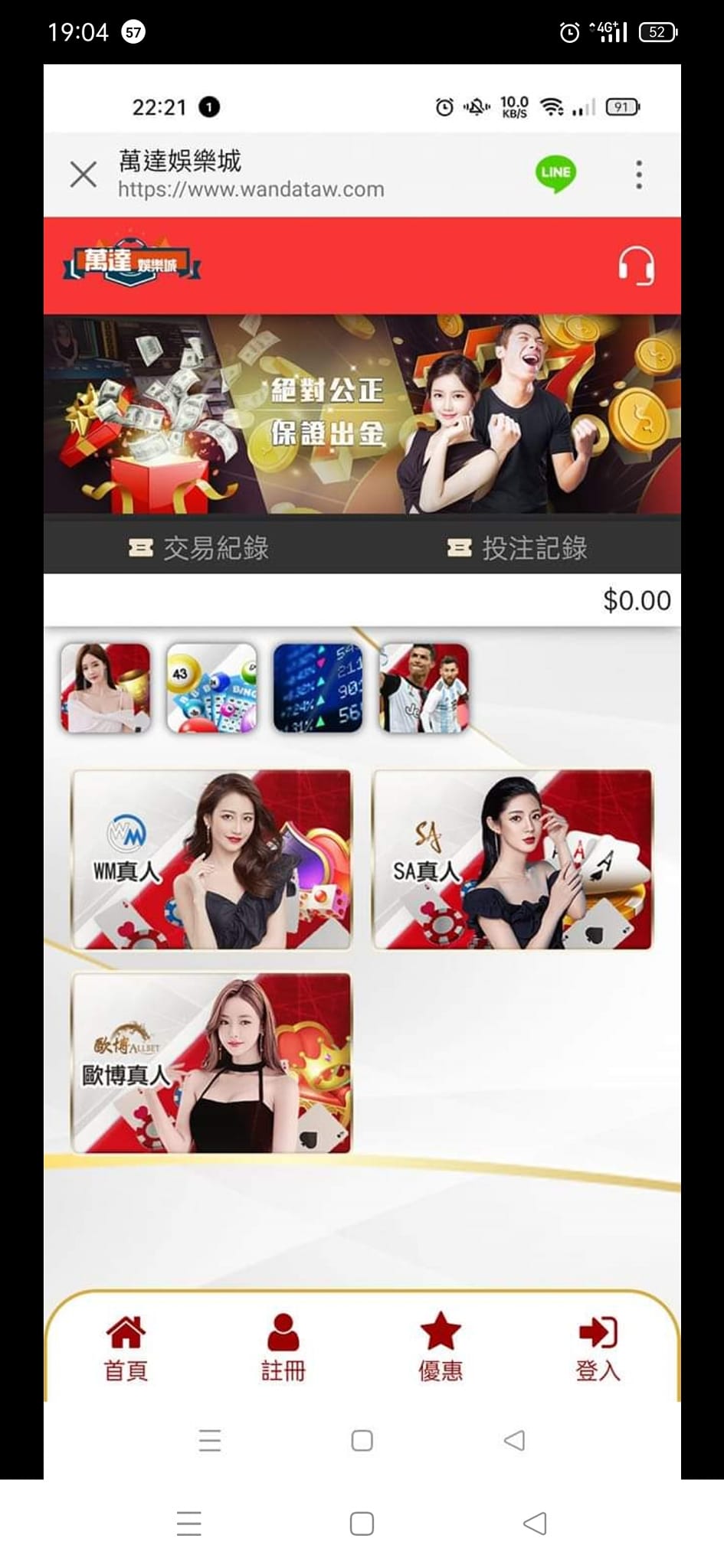The width and height of the screenshot is (724, 1568).
Task: Open the WM真人 game card
Action: pos(211,860)
